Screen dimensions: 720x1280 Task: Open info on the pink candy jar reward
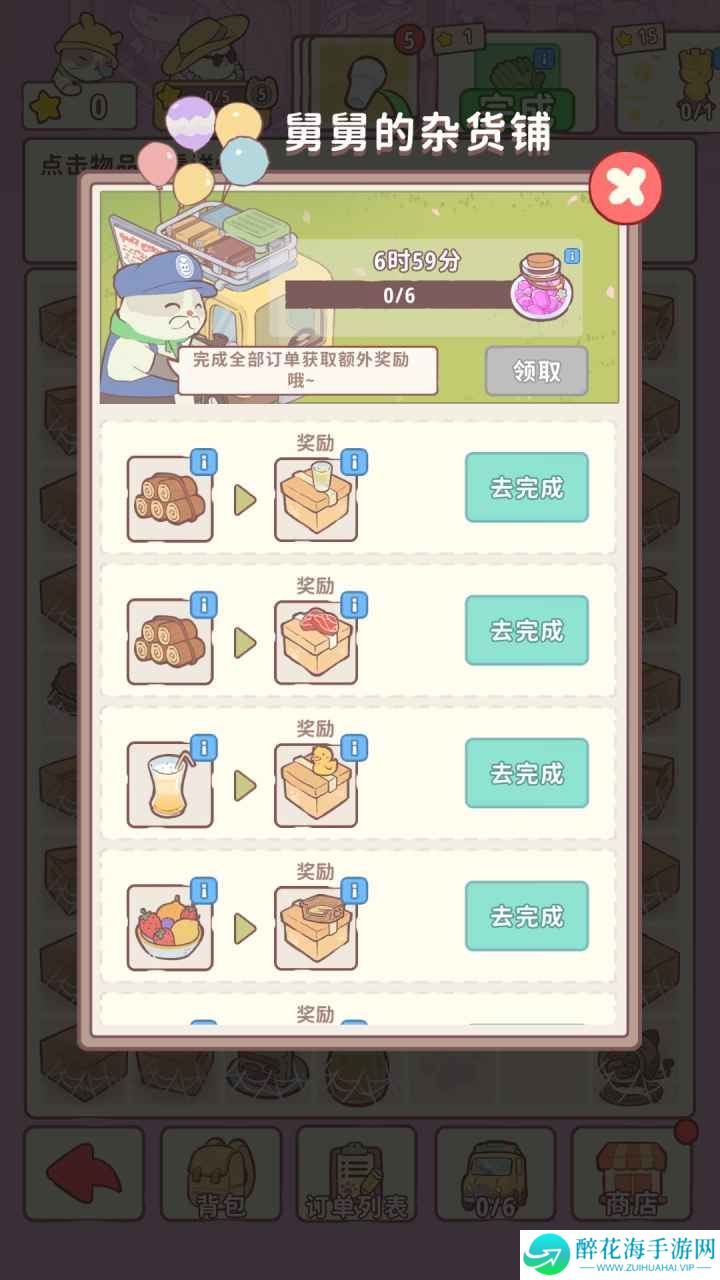click(572, 257)
